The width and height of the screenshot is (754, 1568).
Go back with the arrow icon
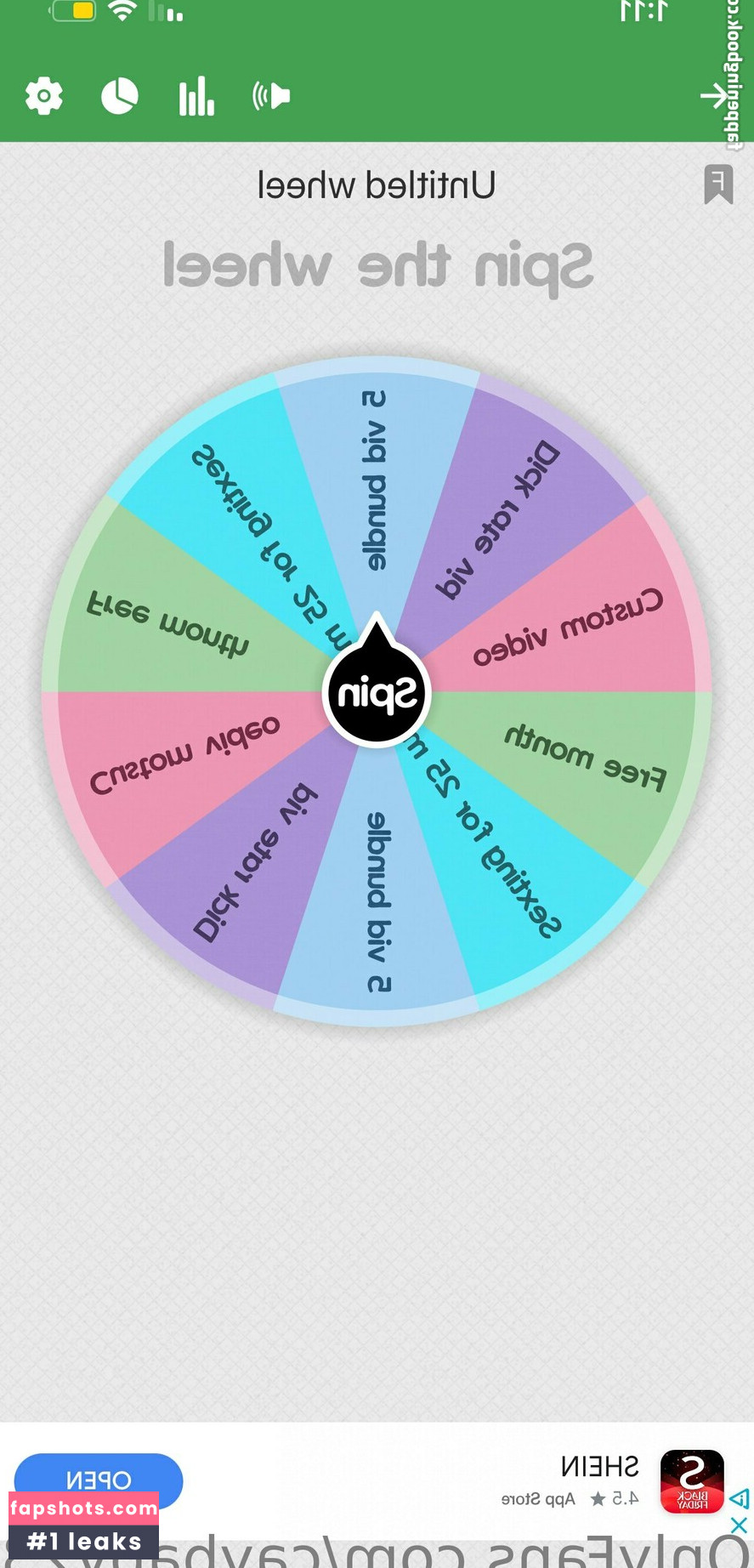pyautogui.click(x=714, y=96)
